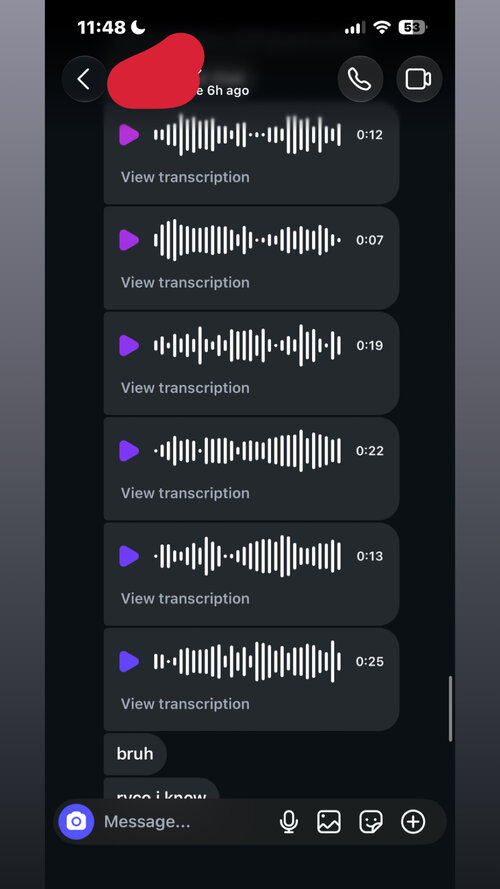Play the 0:13 voice message

(129, 556)
